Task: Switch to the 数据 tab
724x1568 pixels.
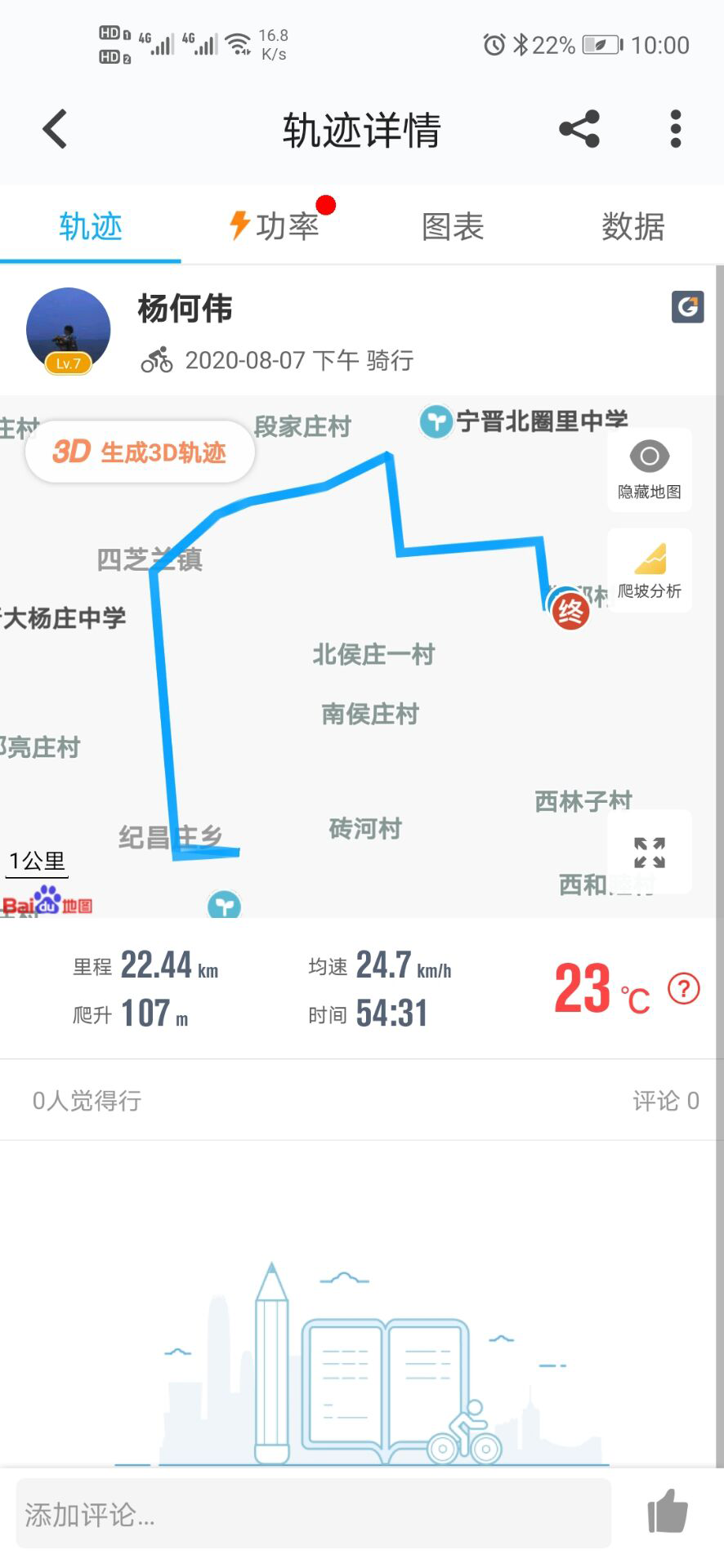Action: point(632,226)
